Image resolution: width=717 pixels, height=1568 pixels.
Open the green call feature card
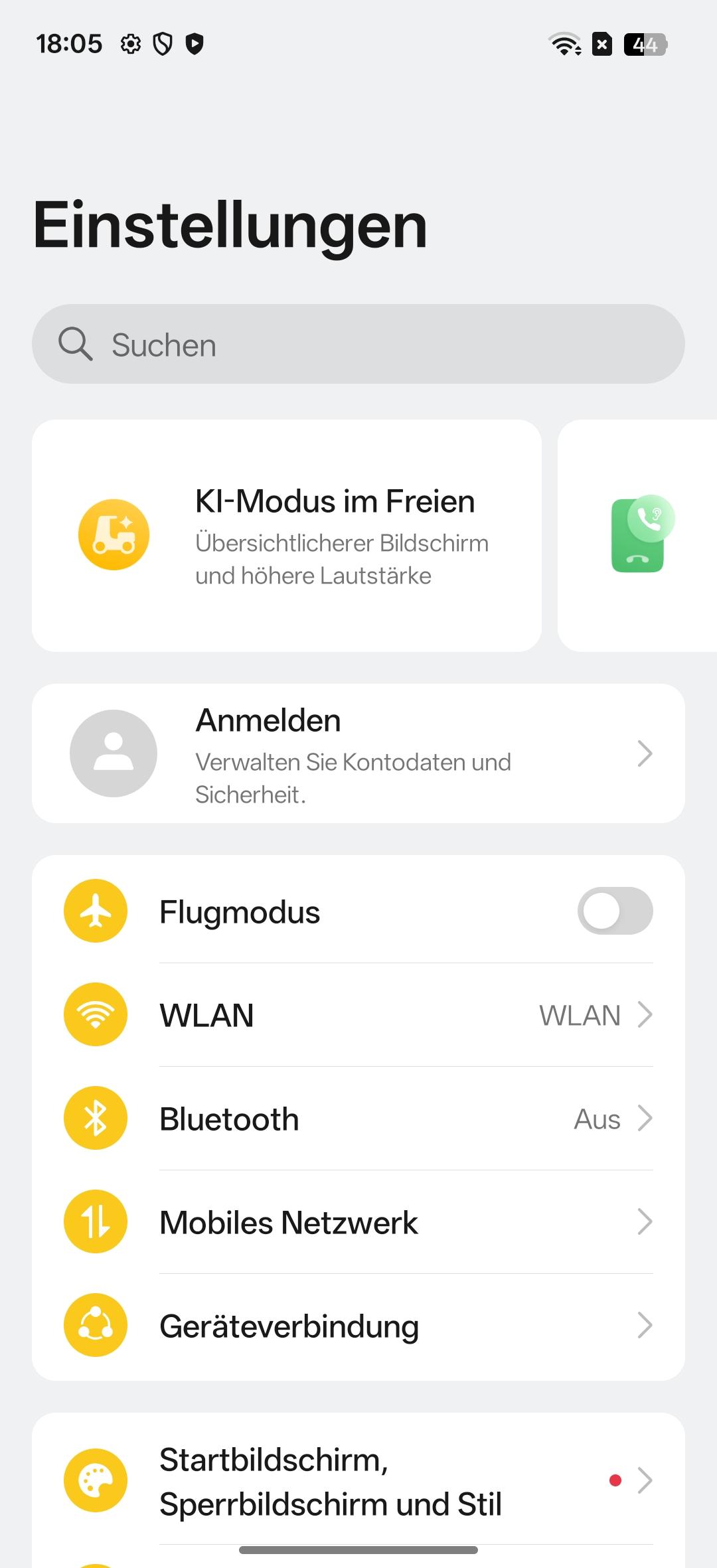pos(639,535)
